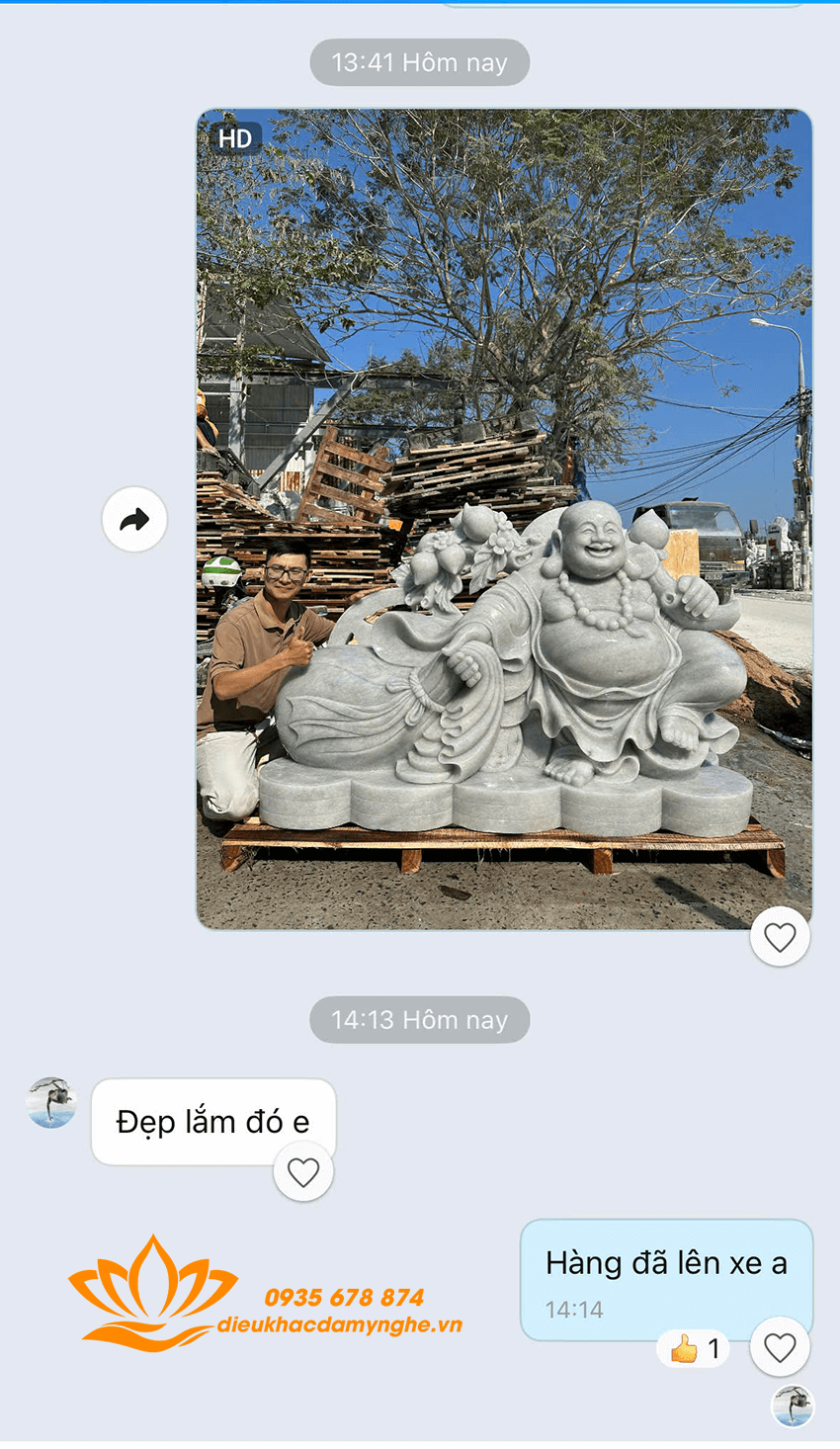Open the sender's avatar beside "Đẹp lắm đó e"
The height and width of the screenshot is (1449, 840).
(x=51, y=1103)
